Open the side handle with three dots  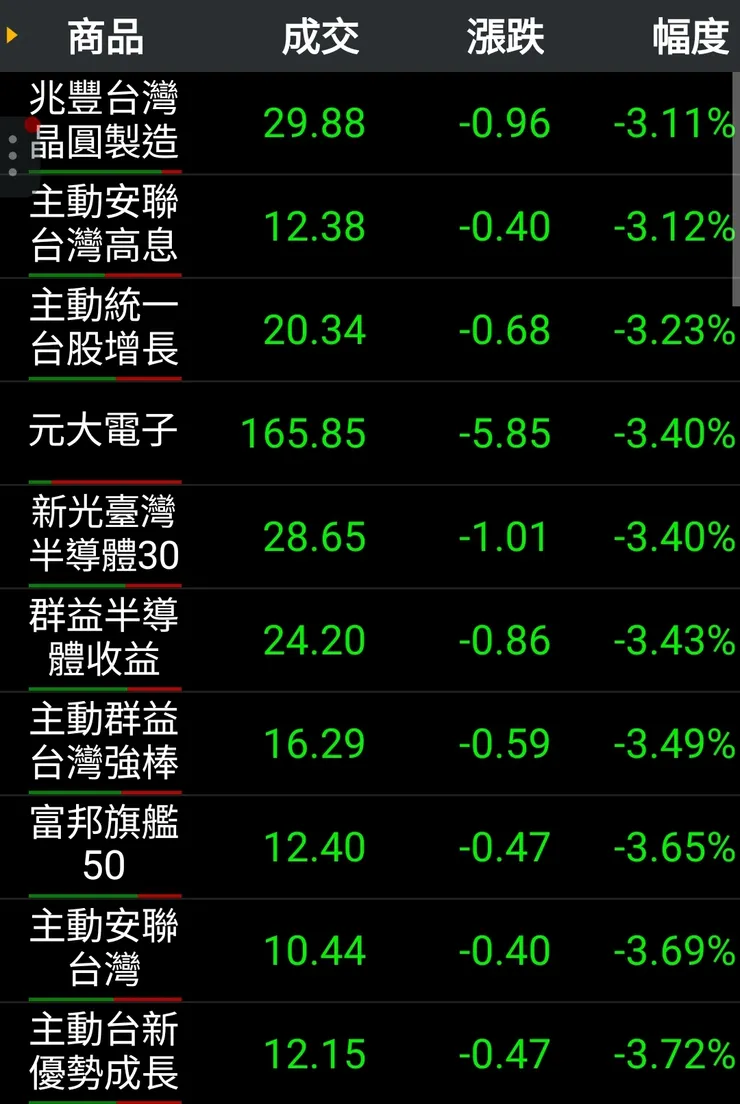[12, 157]
